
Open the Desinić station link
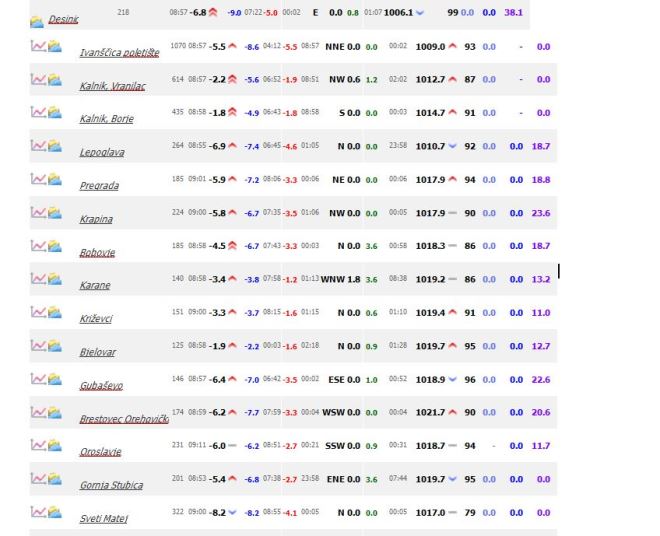63,19
